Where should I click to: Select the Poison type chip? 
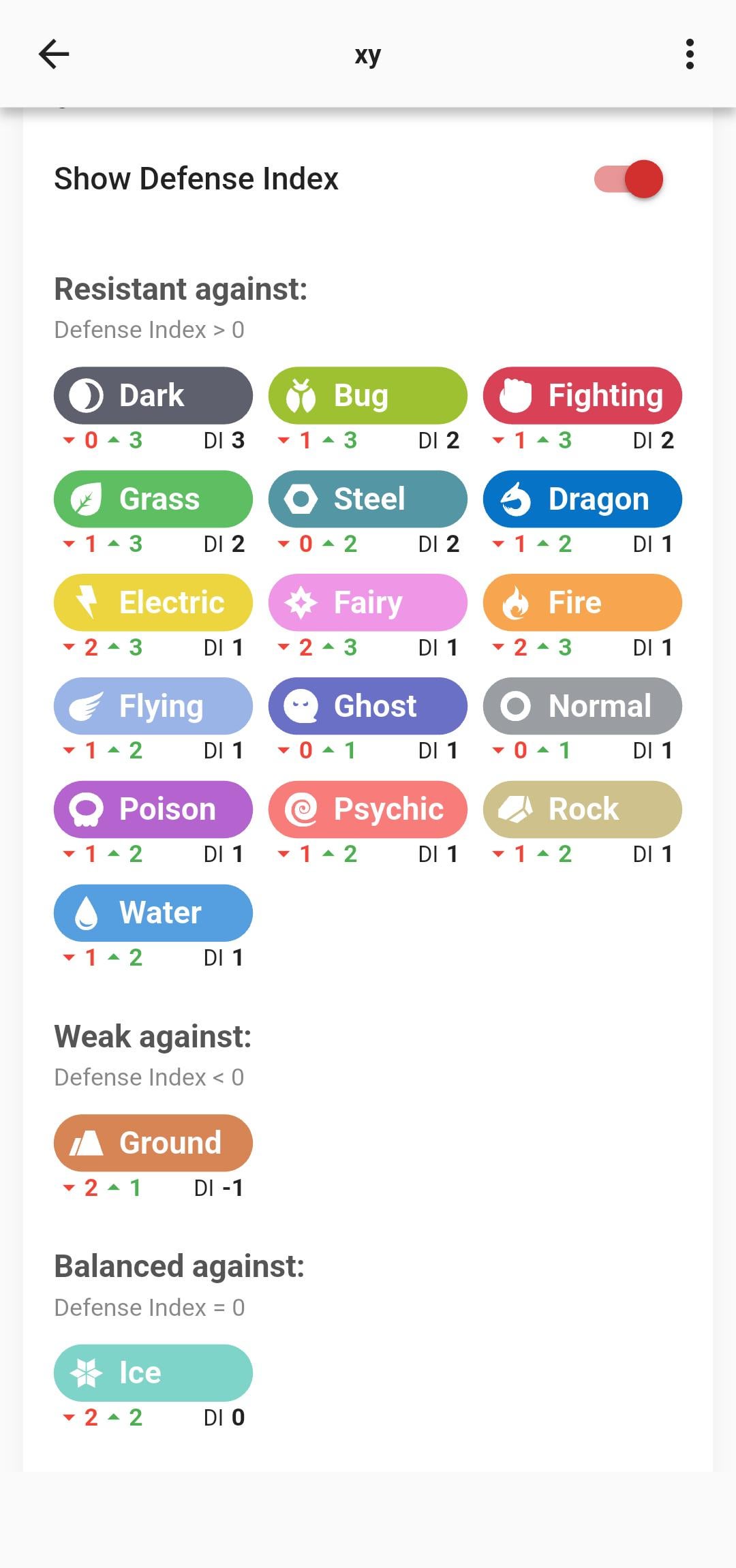click(153, 810)
